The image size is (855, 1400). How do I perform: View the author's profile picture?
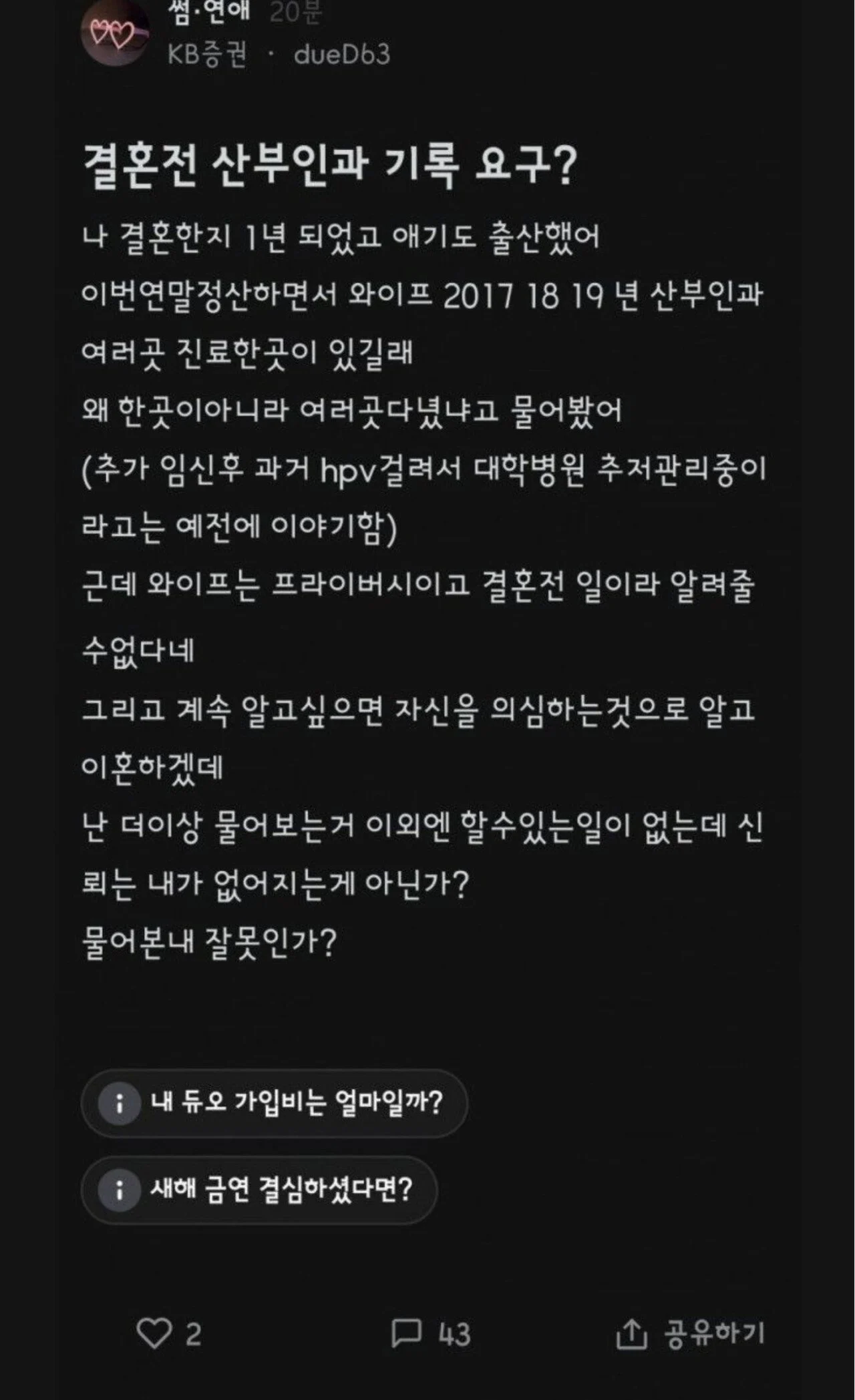point(114,33)
